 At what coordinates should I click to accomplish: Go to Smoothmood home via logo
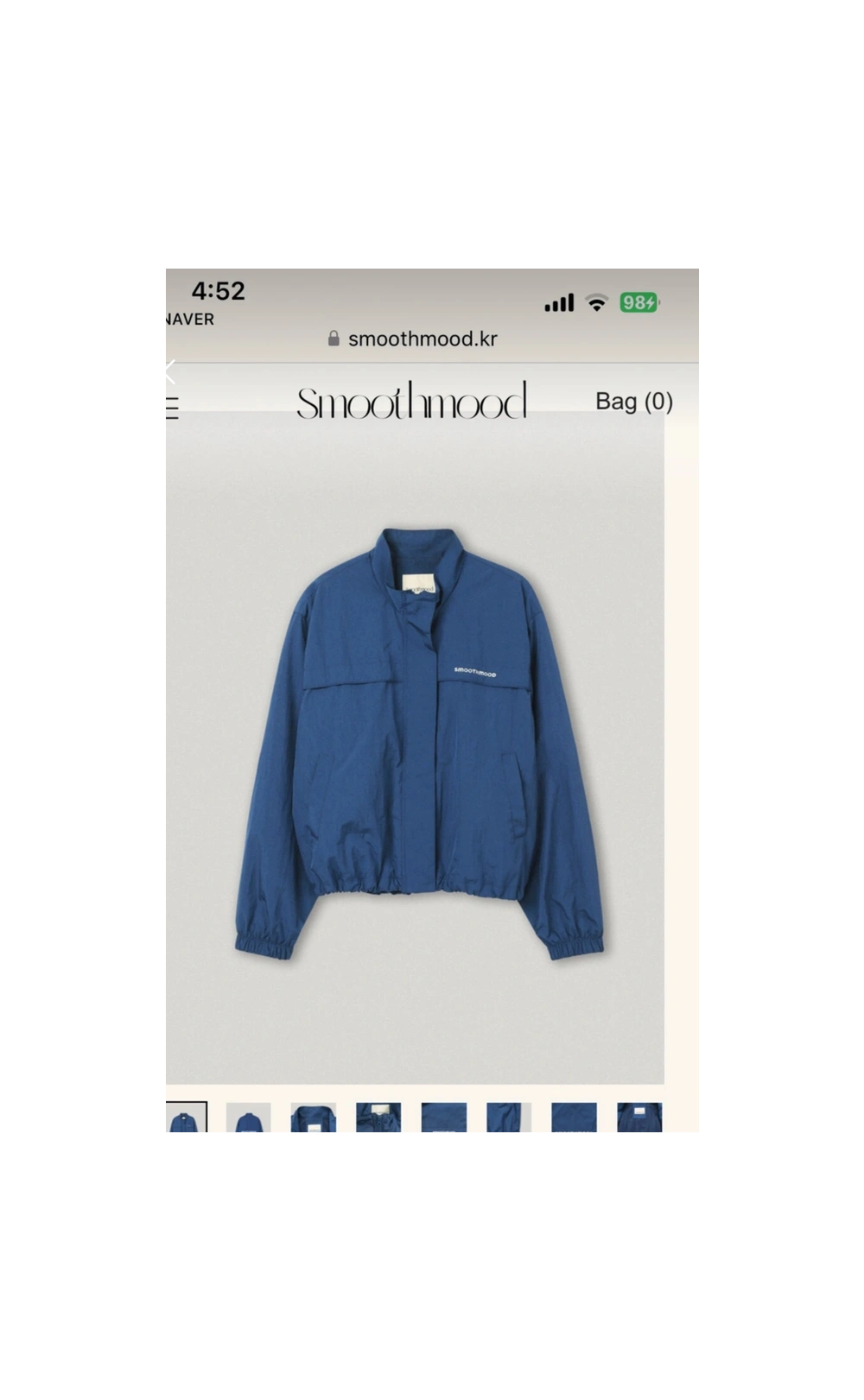(x=411, y=402)
